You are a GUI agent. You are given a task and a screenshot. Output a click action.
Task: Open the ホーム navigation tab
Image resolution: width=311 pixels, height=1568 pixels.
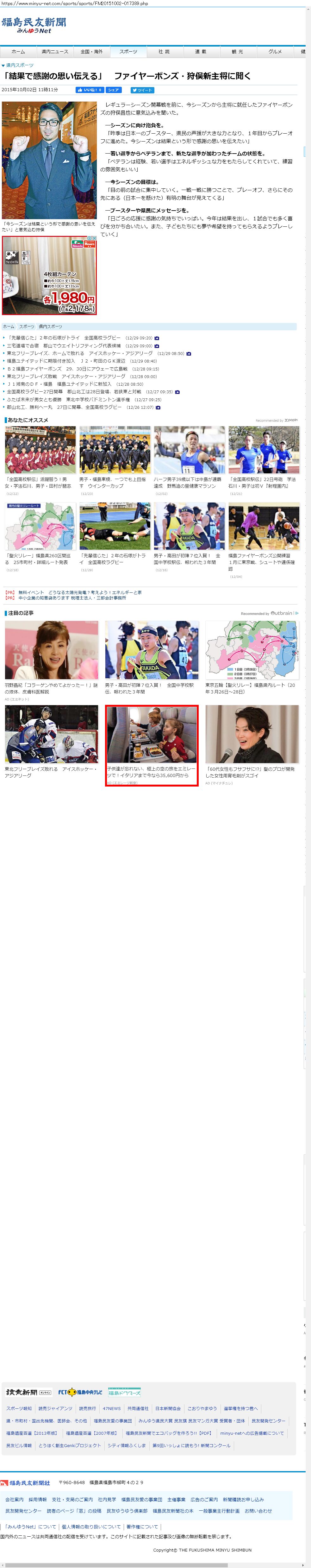18,52
